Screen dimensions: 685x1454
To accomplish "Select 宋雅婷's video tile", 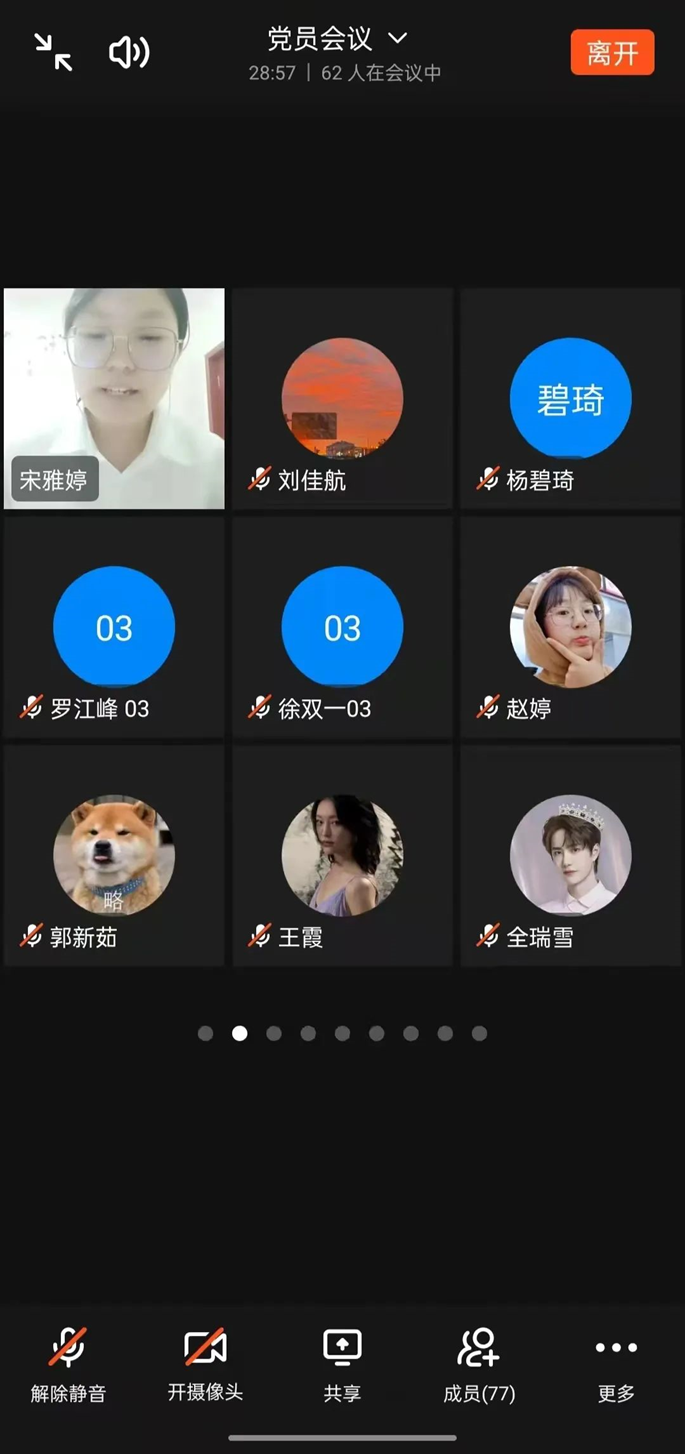I will 114,399.
